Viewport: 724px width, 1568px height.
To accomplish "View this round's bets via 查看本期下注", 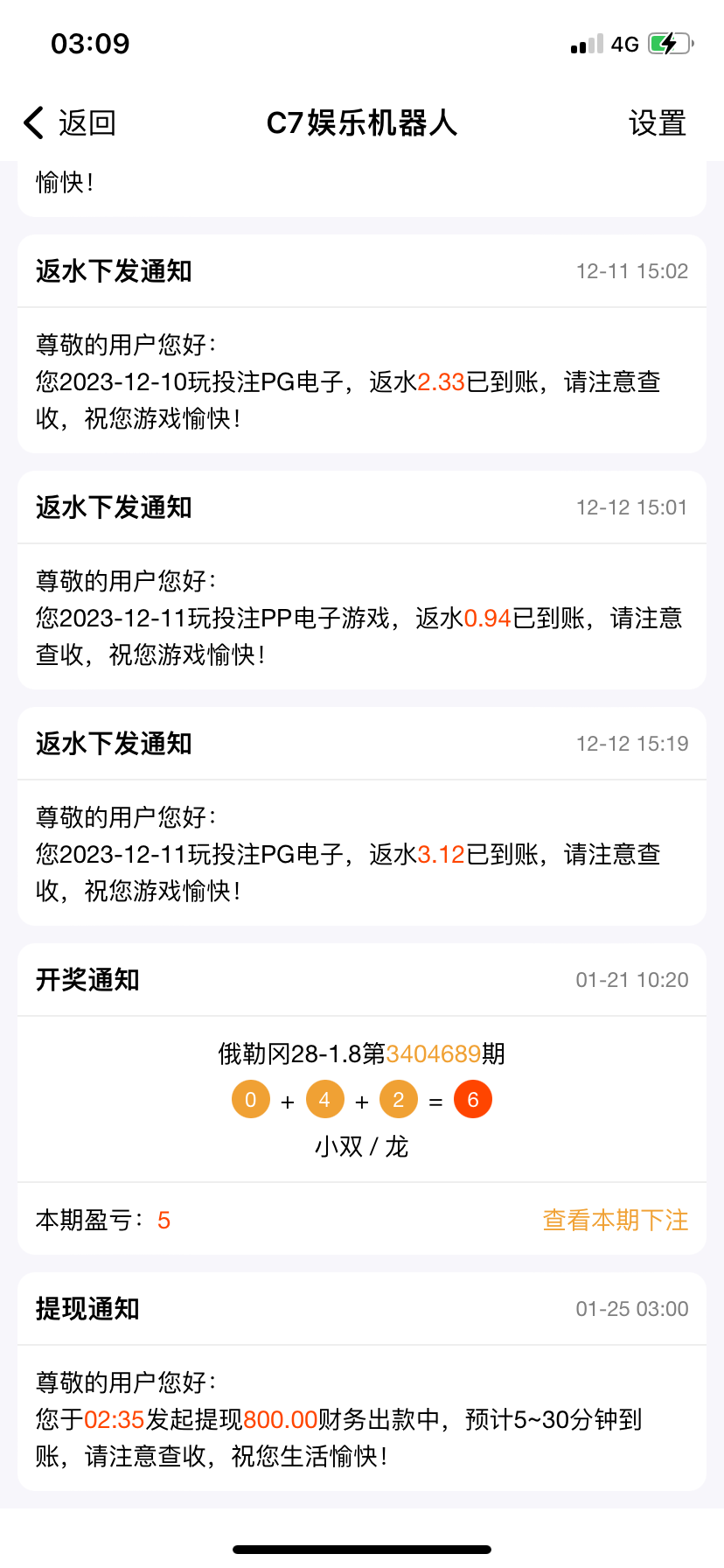I will pos(615,1220).
